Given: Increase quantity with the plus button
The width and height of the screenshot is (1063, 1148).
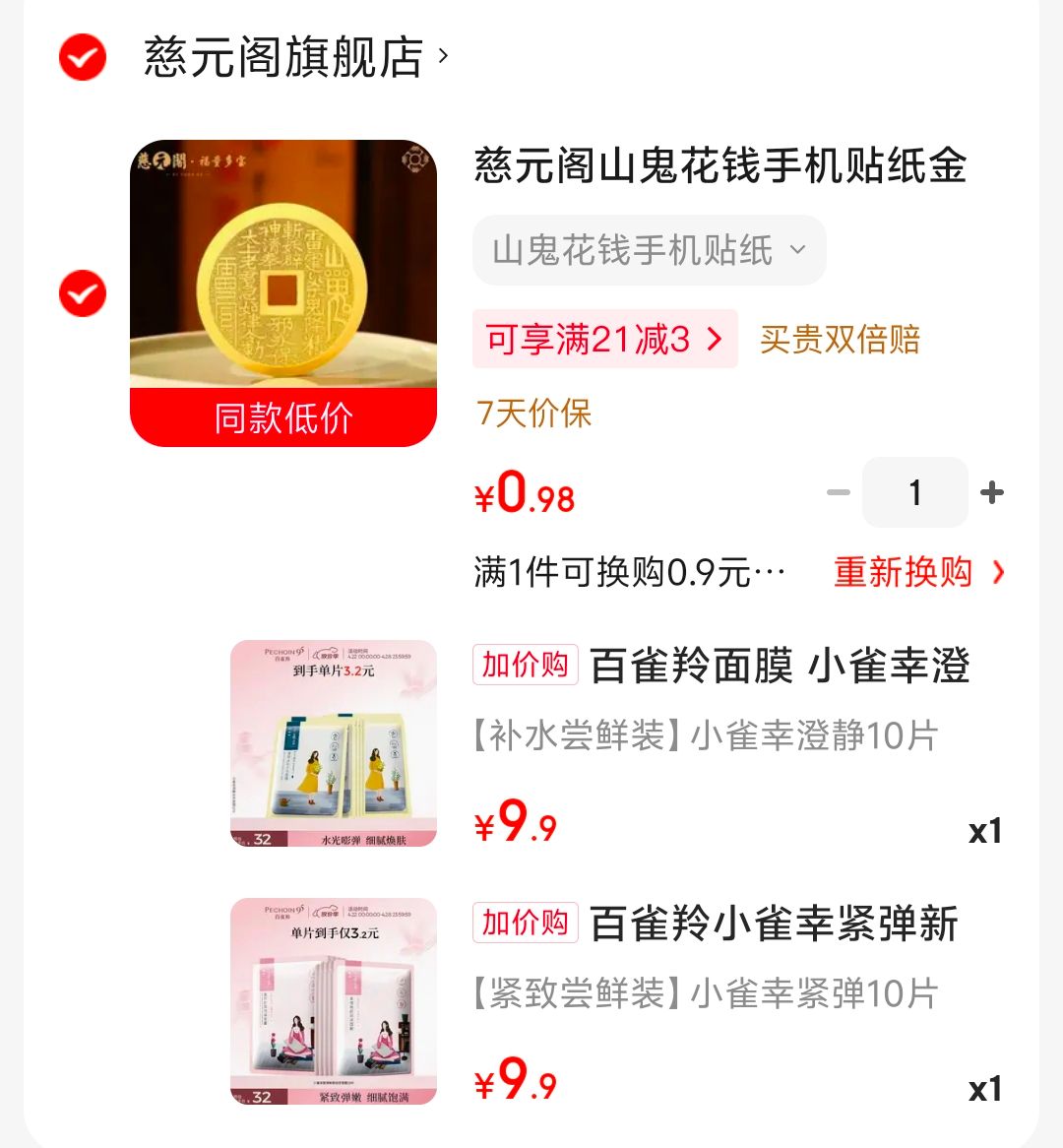Looking at the screenshot, I should tap(992, 492).
